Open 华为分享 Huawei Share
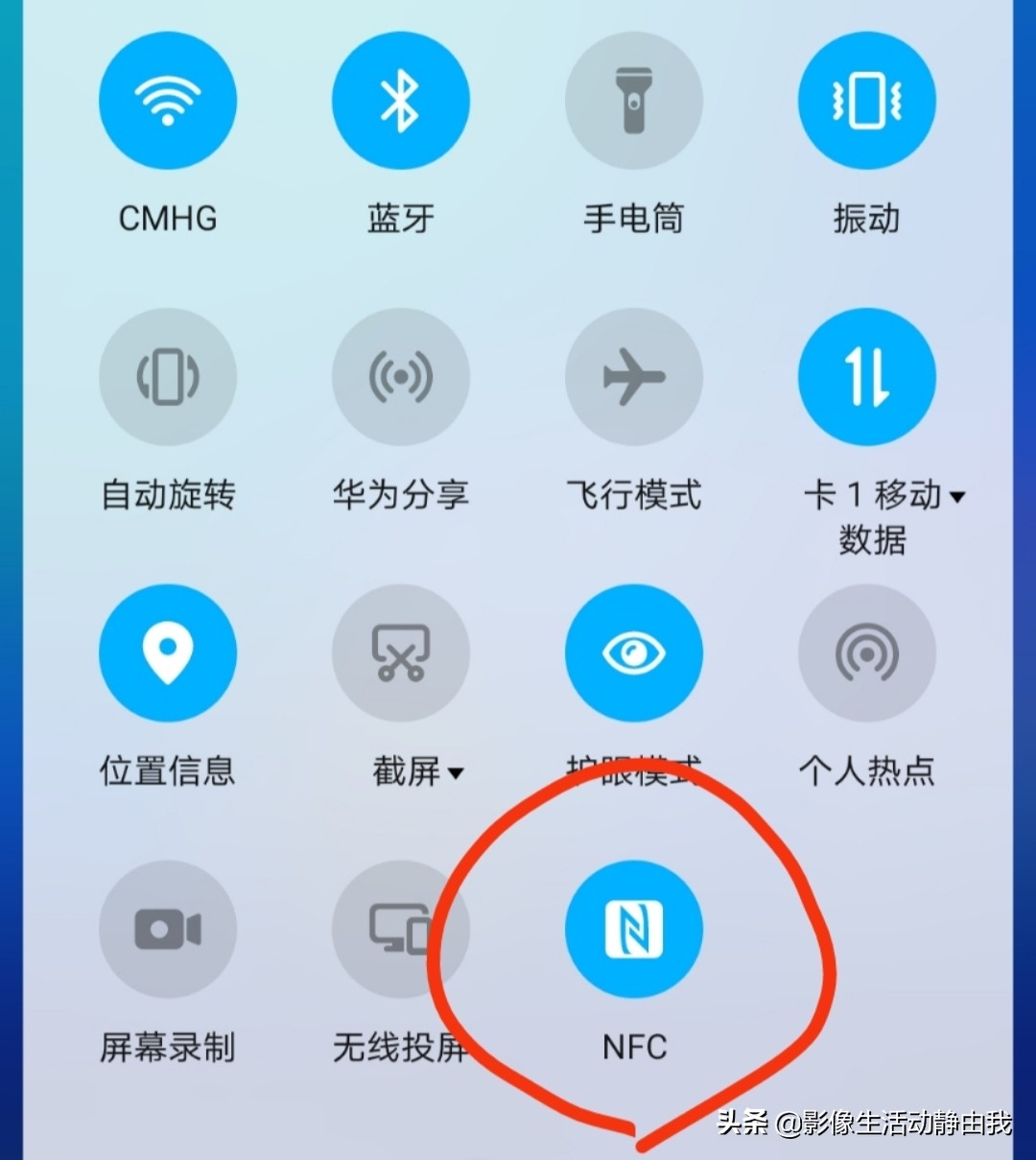Screen dimensions: 1036x1160 point(401,376)
